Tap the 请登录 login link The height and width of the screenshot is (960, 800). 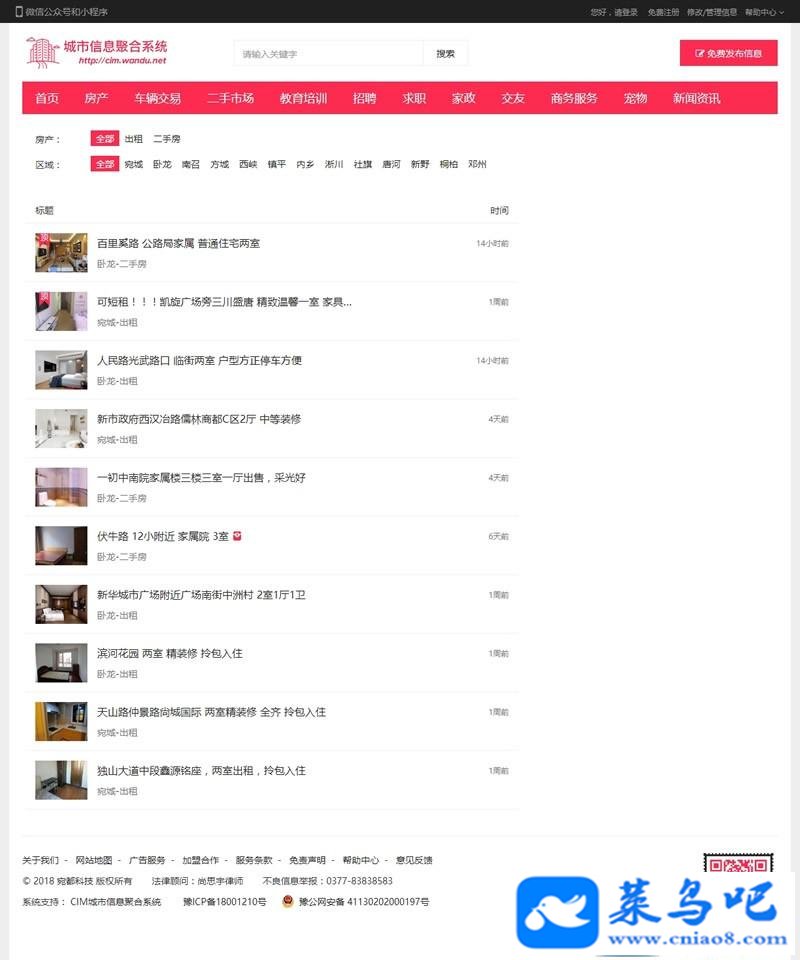[x=626, y=12]
